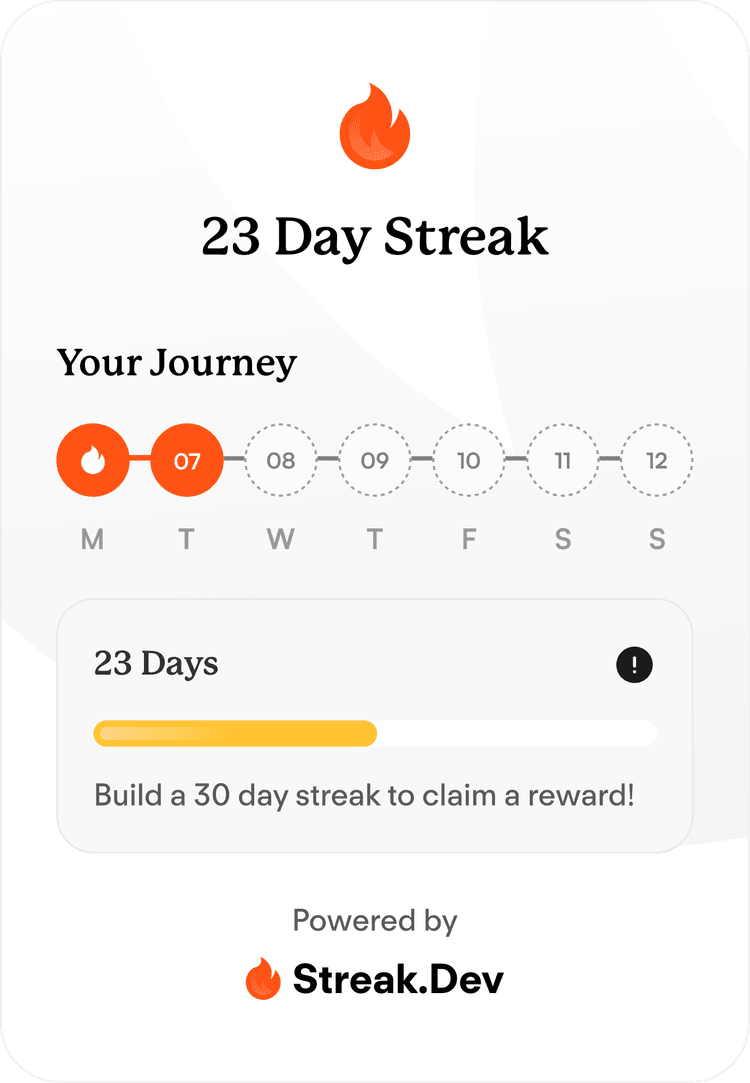Click the 23 Day Streak heading

[x=374, y=238]
